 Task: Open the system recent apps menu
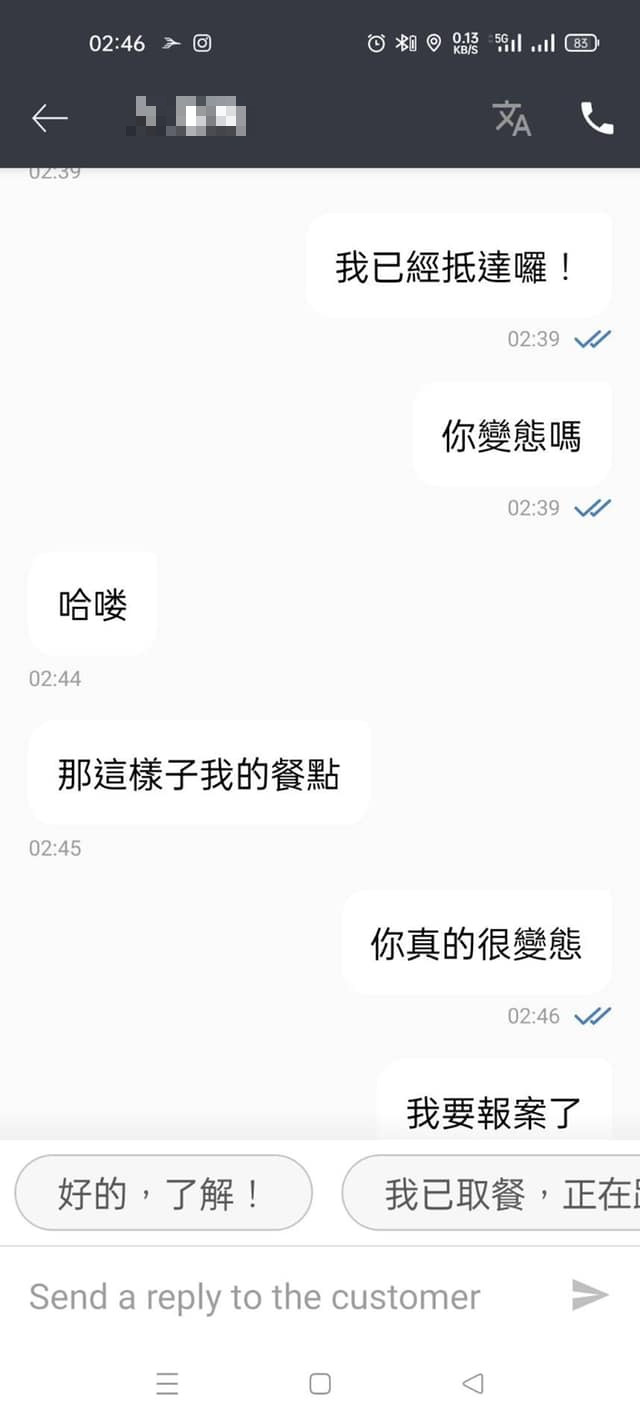point(167,1384)
